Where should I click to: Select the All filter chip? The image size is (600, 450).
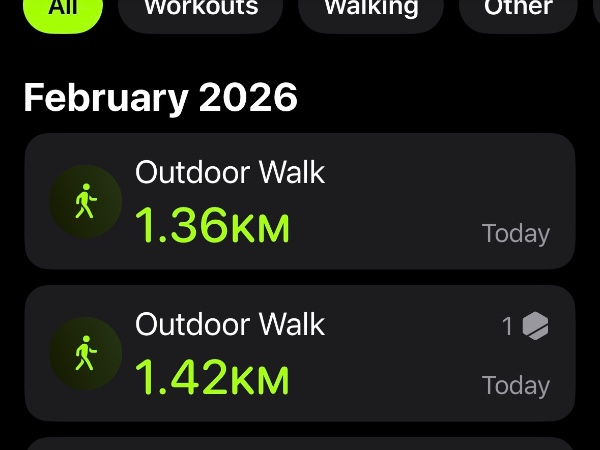point(62,10)
